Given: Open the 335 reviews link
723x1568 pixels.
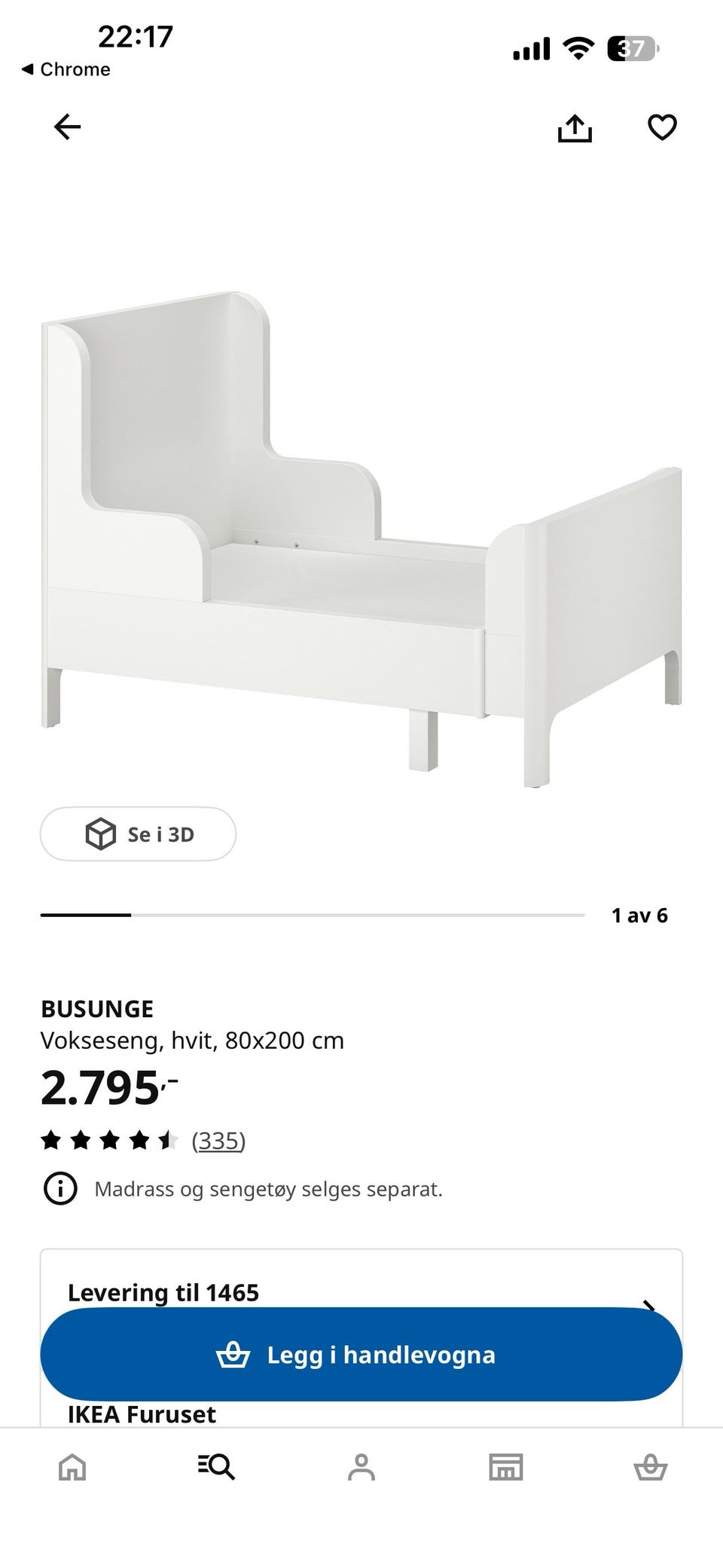Looking at the screenshot, I should tap(218, 1141).
